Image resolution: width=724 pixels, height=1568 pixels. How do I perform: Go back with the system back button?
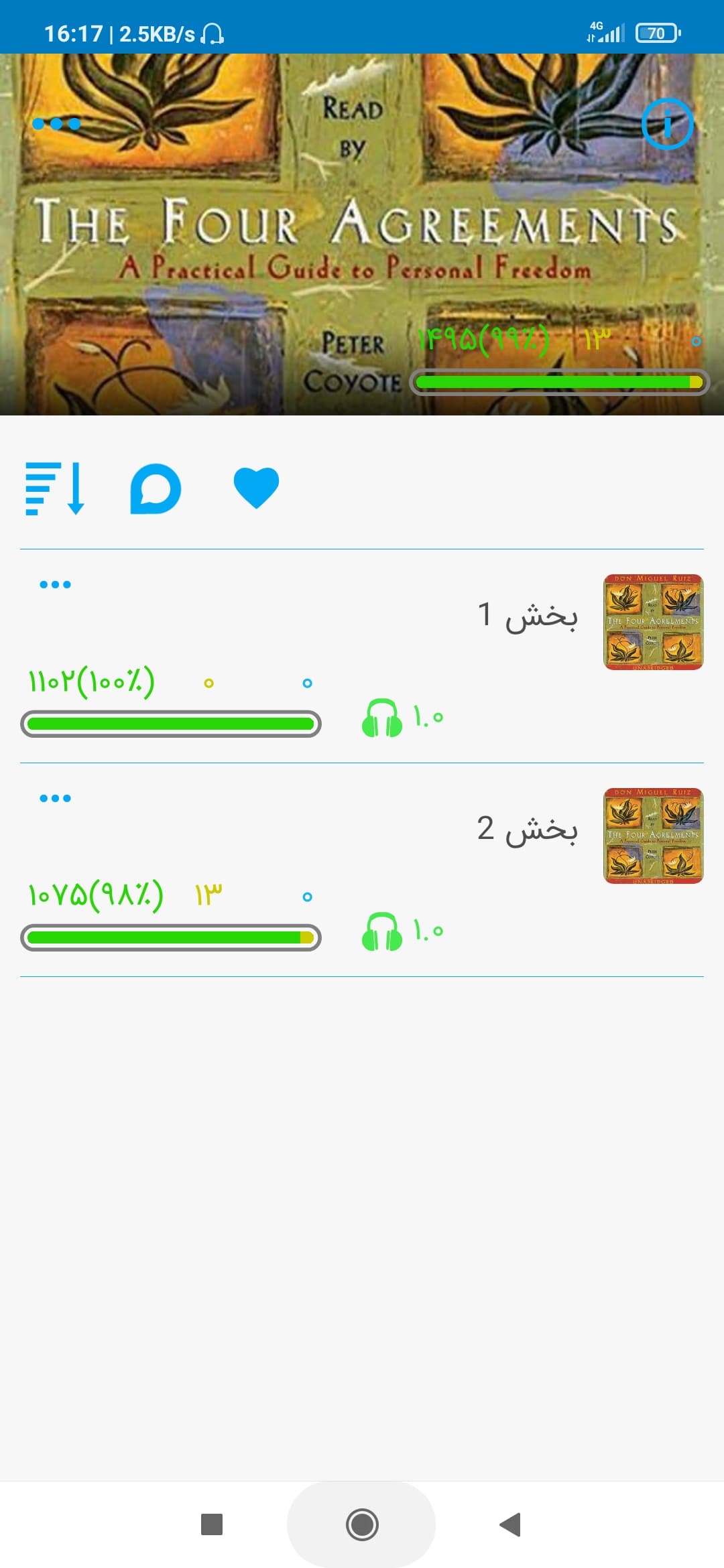click(x=511, y=1524)
